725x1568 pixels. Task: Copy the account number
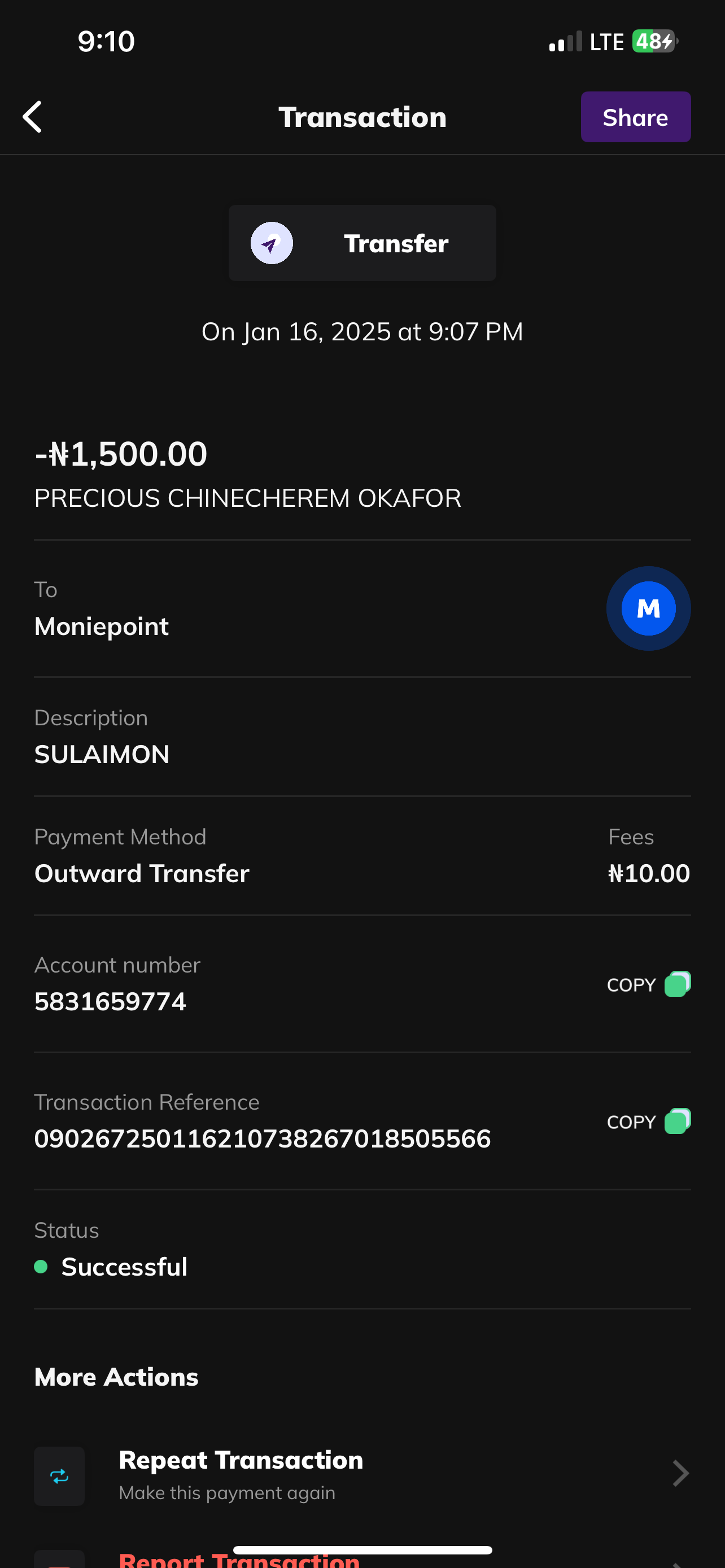[x=648, y=984]
